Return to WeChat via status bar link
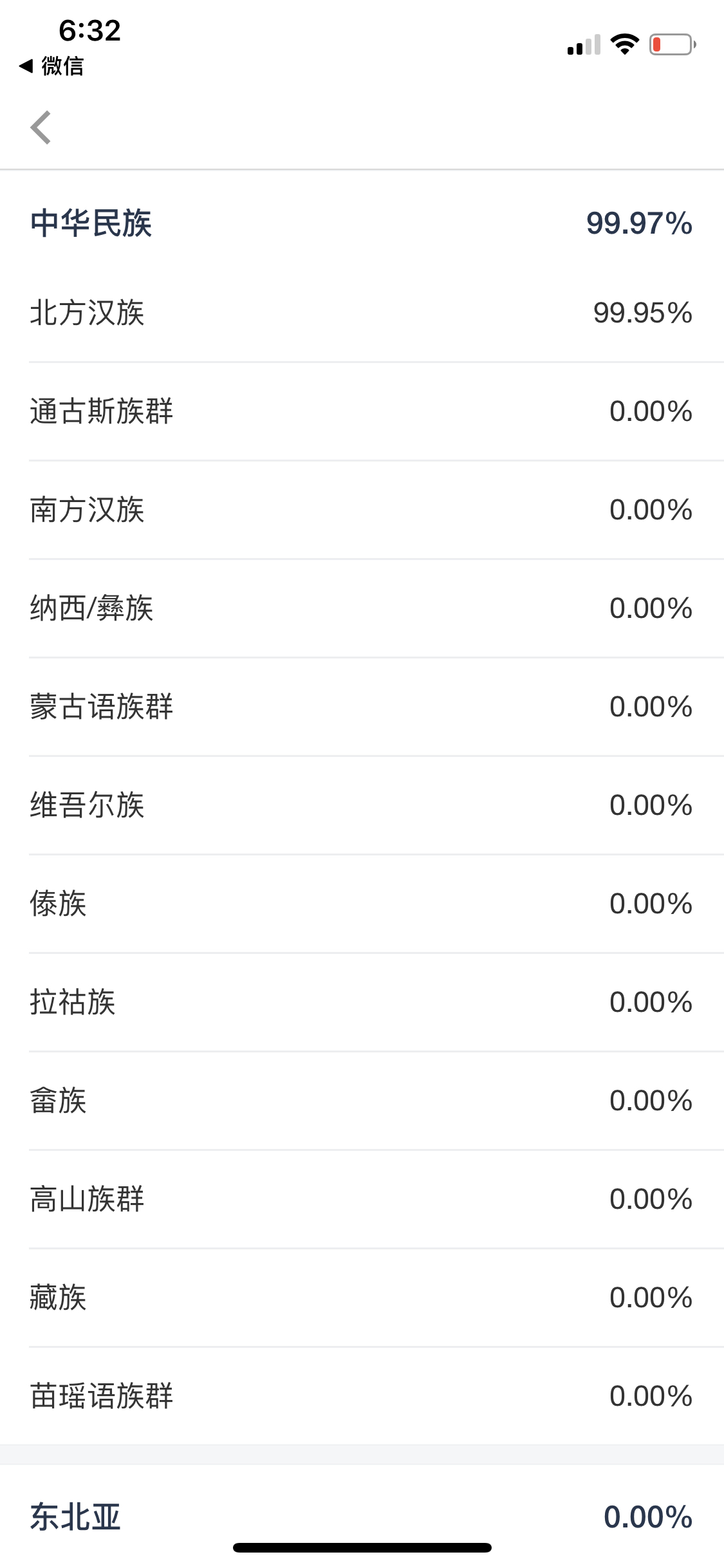This screenshot has width=724, height=1568. point(51,66)
